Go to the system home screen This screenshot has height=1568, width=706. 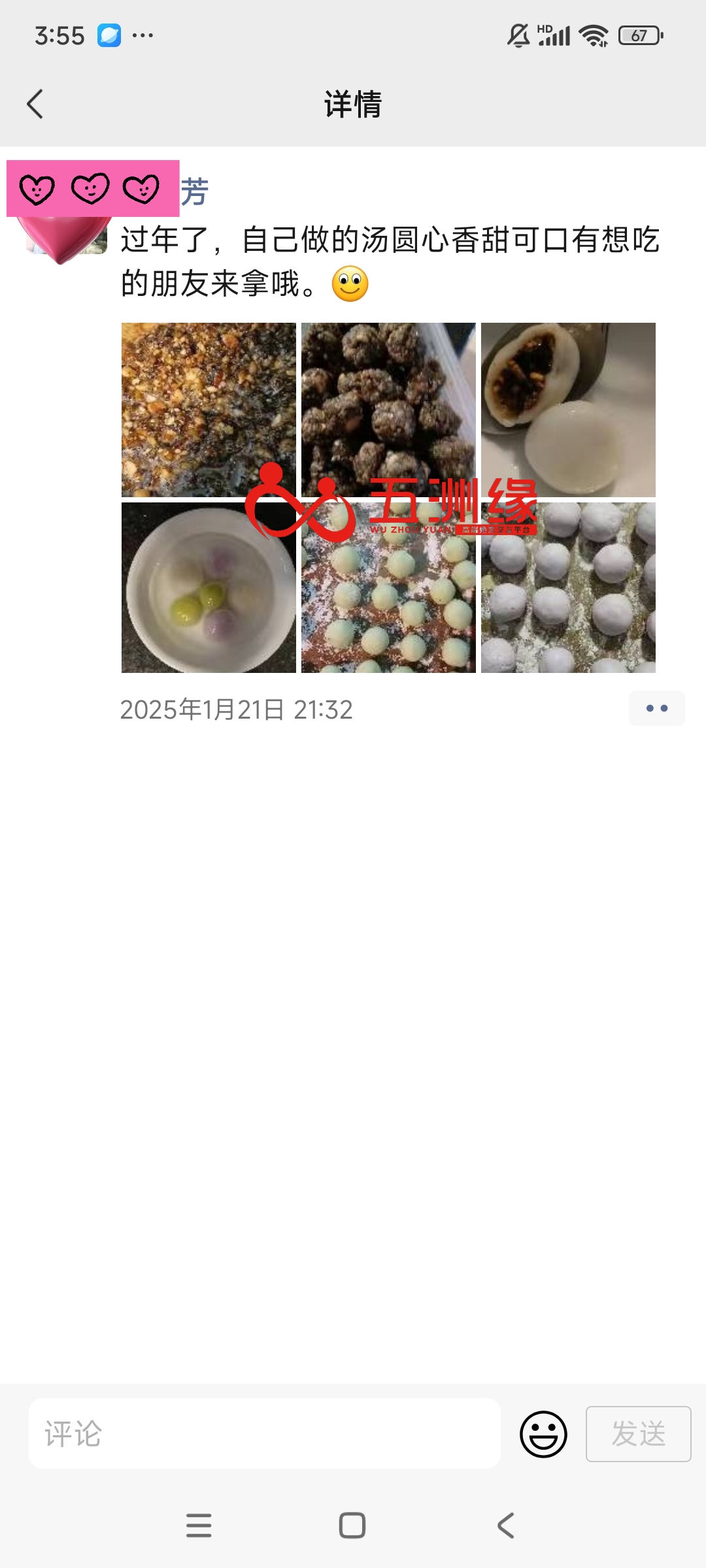point(352,1526)
